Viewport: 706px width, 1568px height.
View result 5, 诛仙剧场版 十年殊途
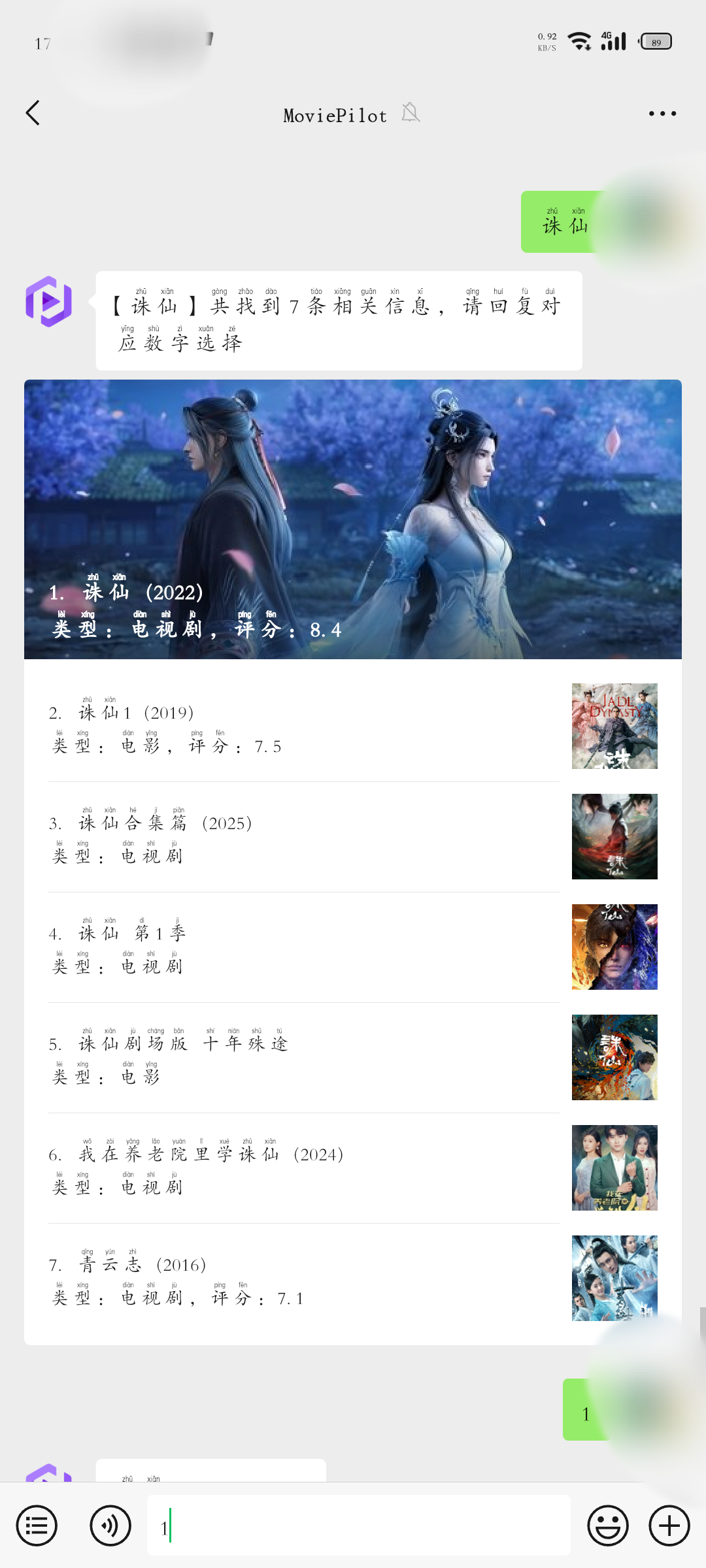[x=303, y=1058]
